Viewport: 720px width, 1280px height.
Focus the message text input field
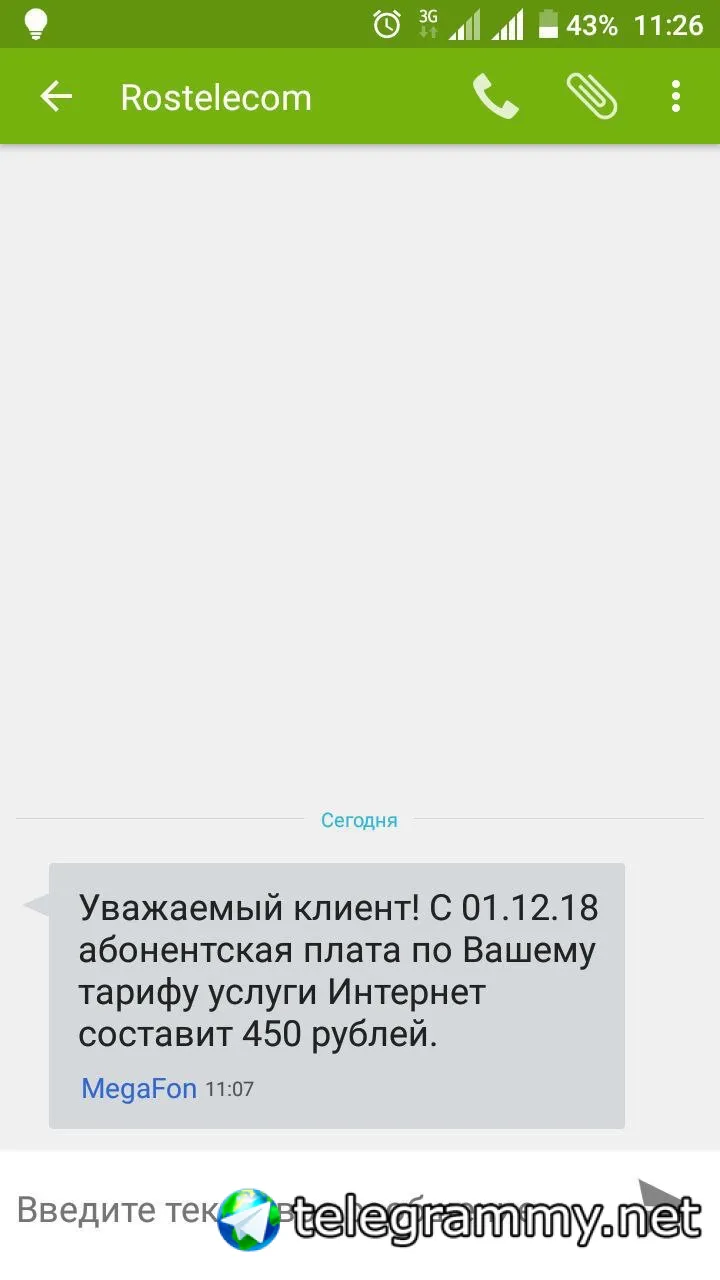click(120, 1211)
